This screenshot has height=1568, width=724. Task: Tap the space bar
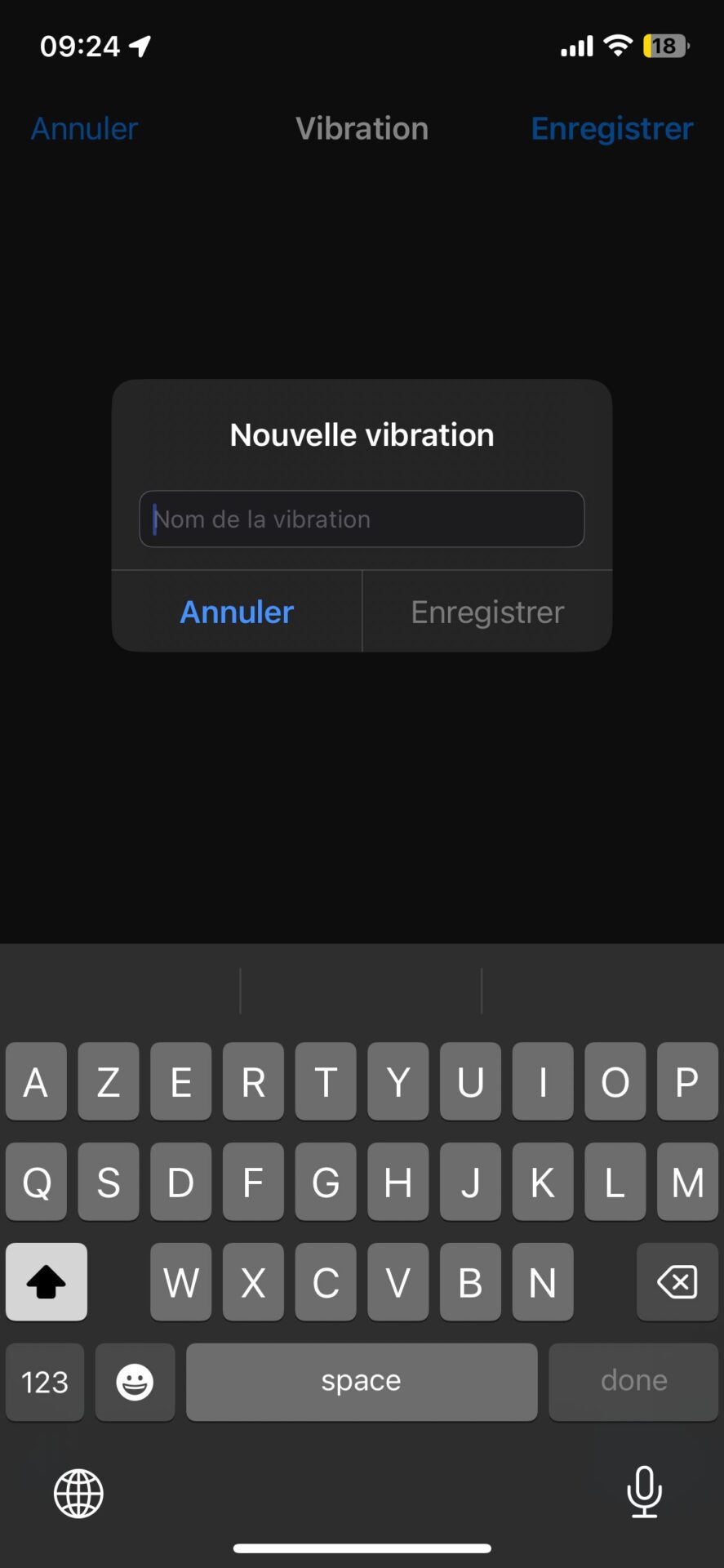[x=362, y=1382]
